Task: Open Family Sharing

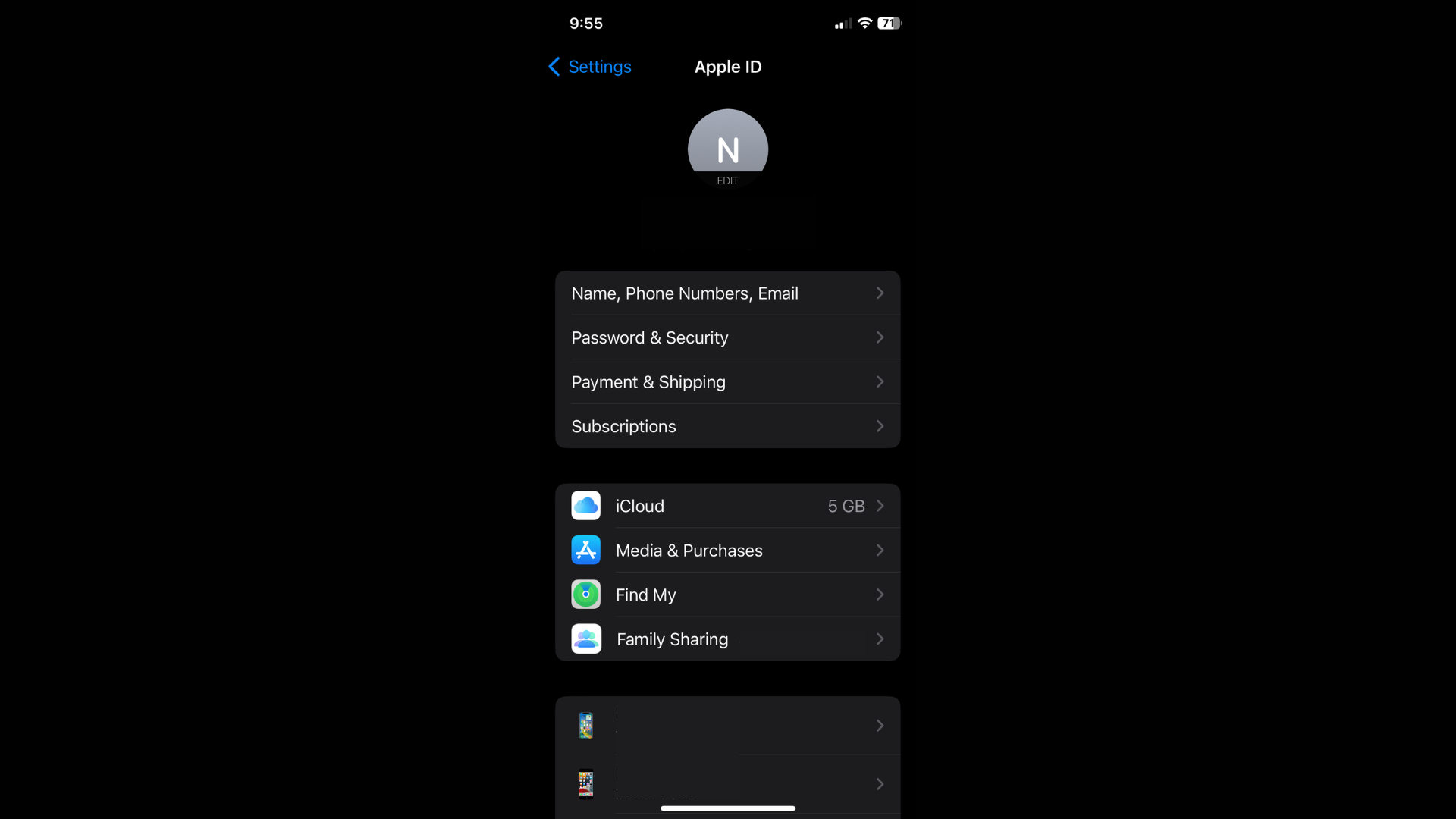Action: pyautogui.click(x=726, y=639)
